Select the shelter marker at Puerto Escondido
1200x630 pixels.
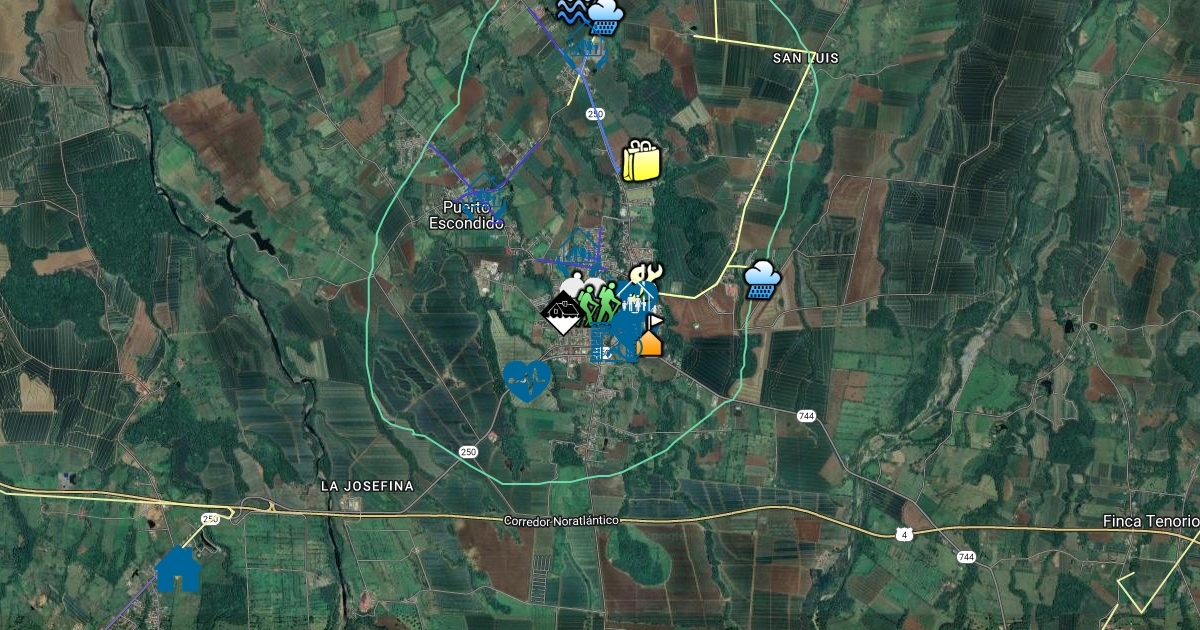pyautogui.click(x=485, y=201)
